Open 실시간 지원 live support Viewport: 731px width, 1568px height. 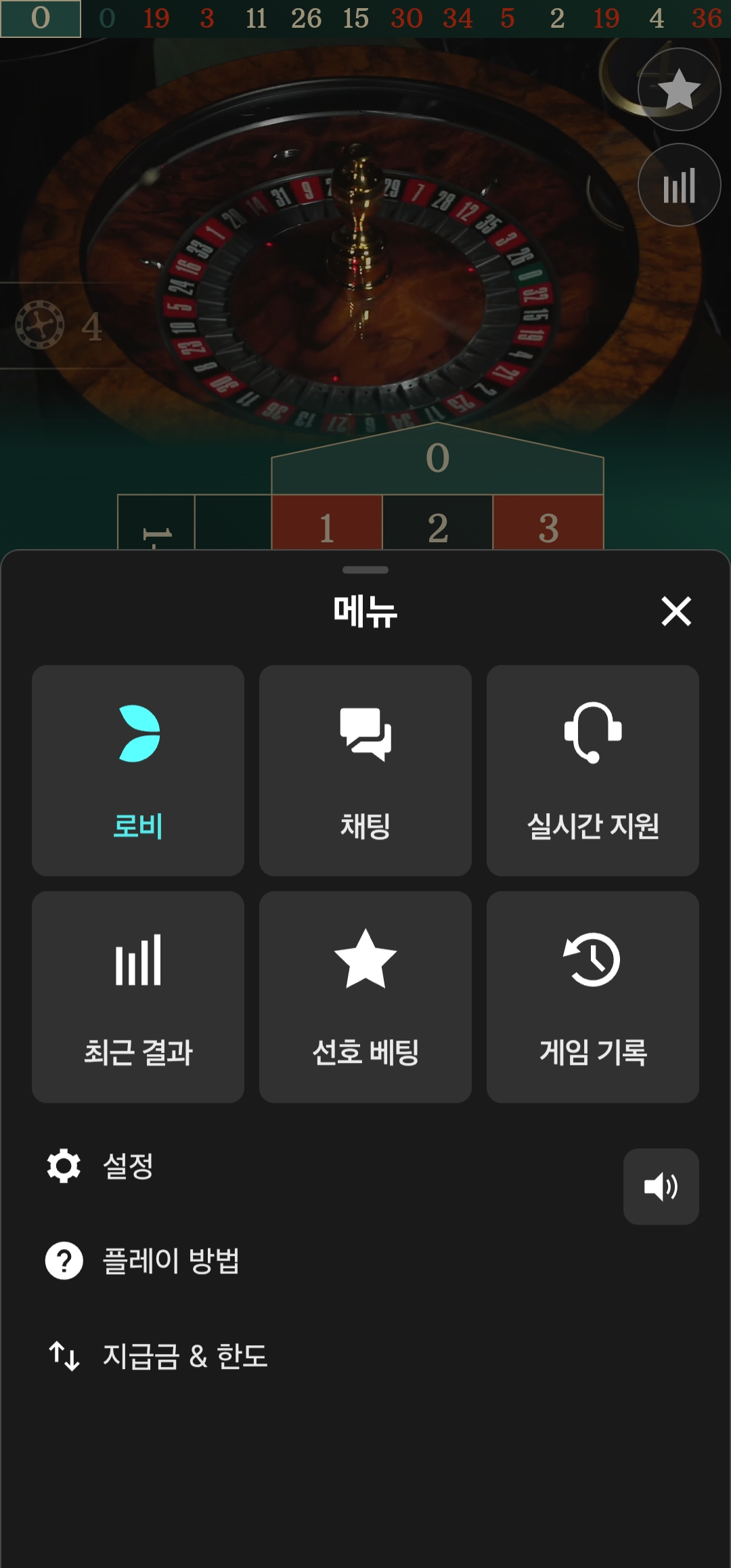[x=592, y=770]
